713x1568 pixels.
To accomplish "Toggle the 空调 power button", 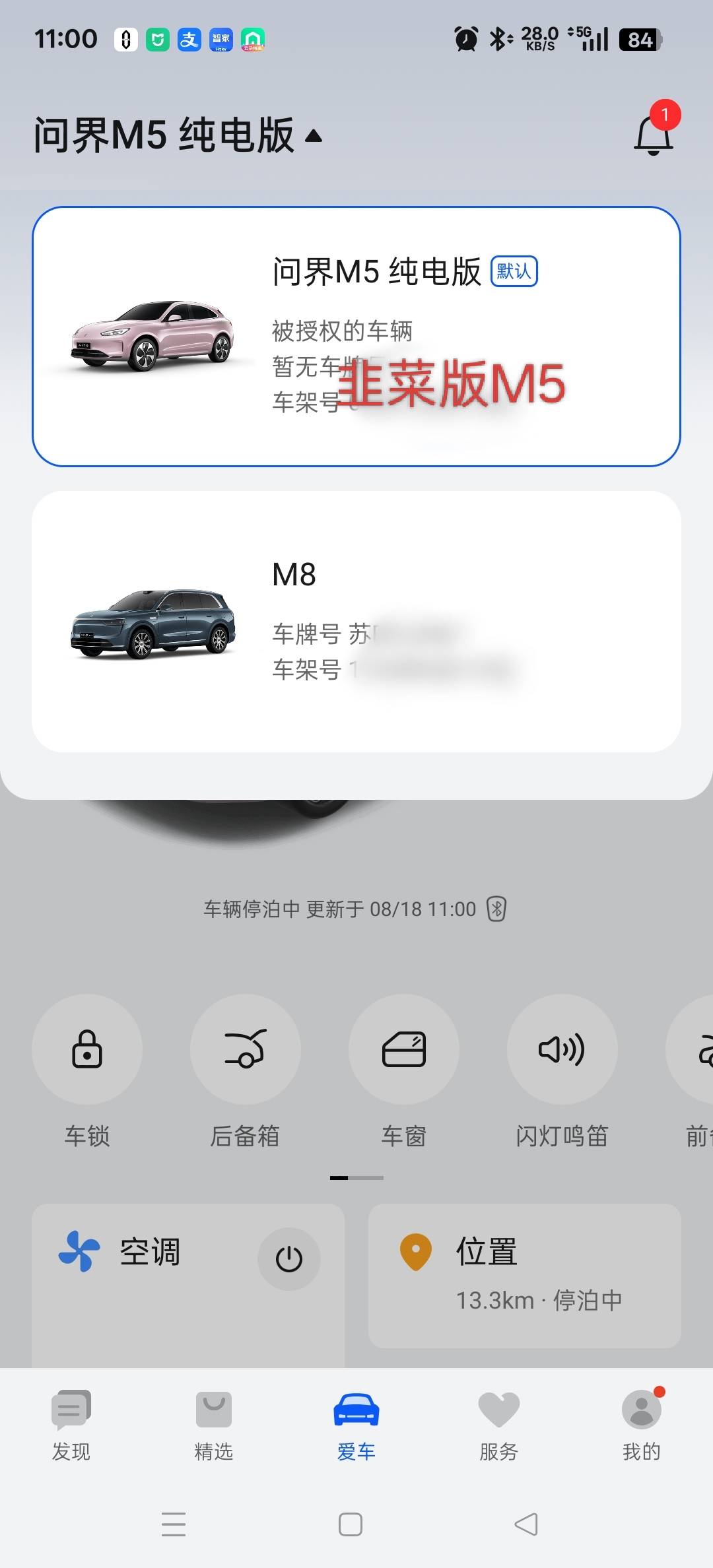I will [289, 1258].
